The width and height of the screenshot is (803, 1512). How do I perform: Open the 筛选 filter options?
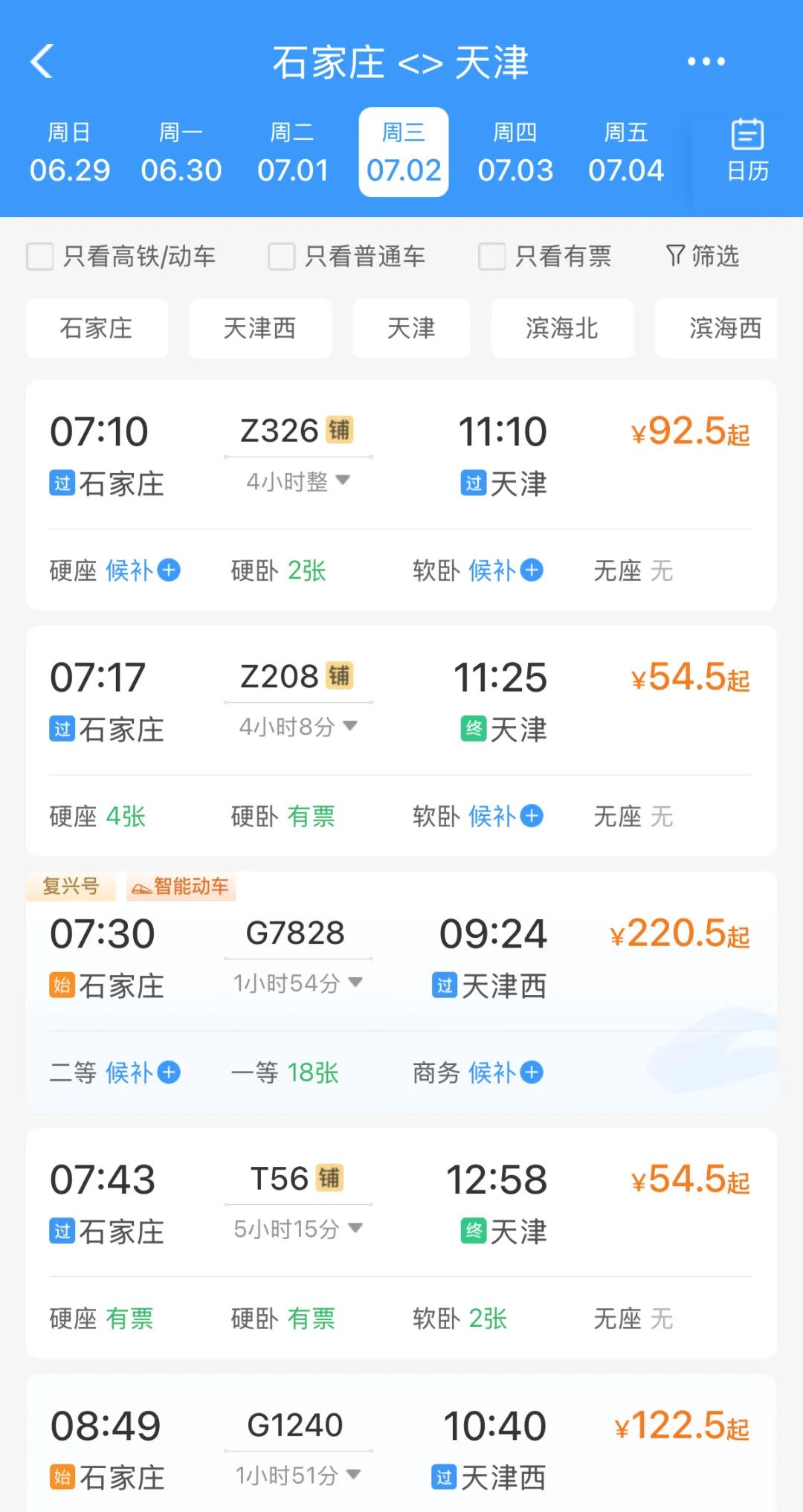pyautogui.click(x=703, y=256)
